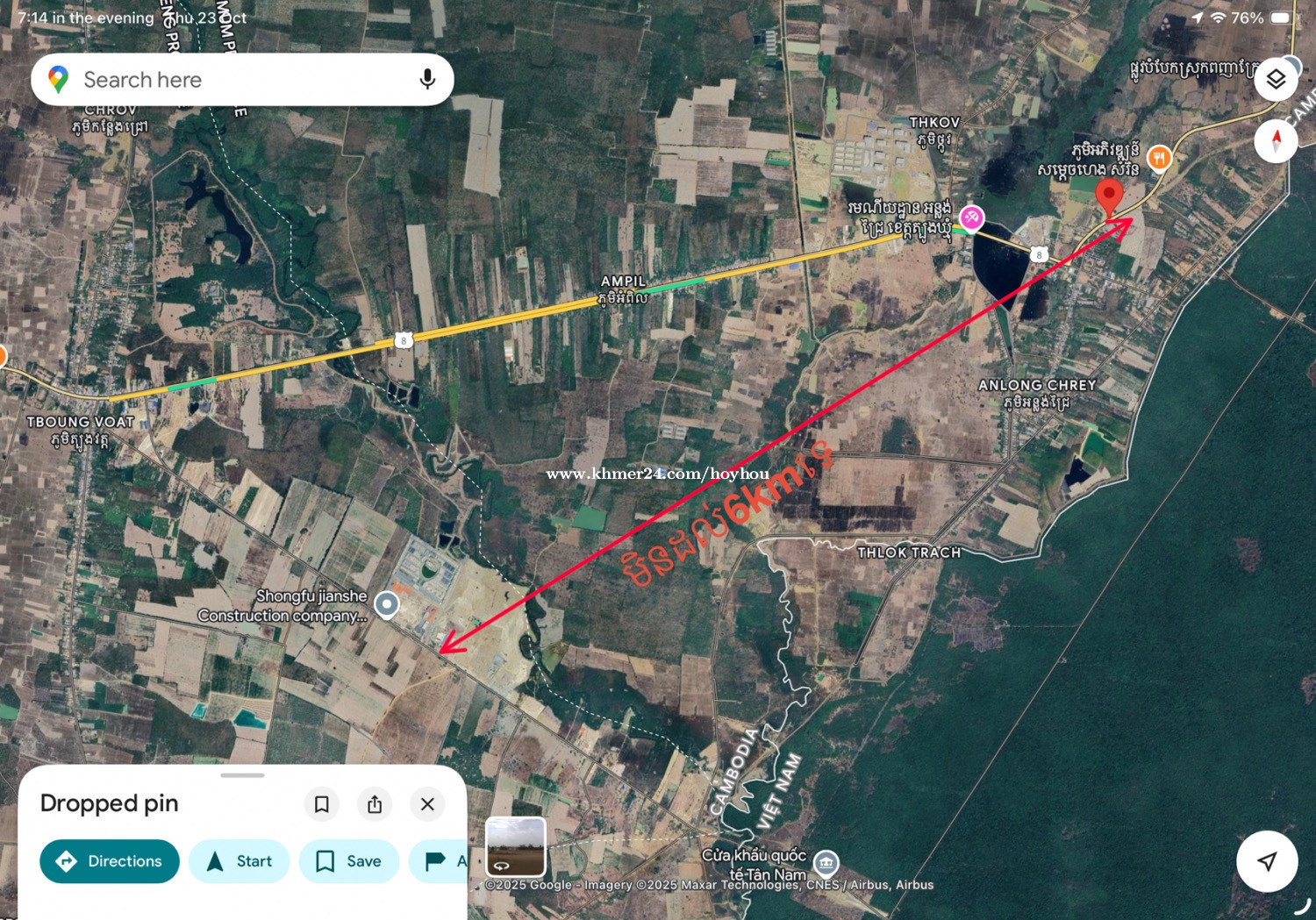
Task: Open Cửa khẩu quốc tế Tân Nam marker
Action: point(826,863)
